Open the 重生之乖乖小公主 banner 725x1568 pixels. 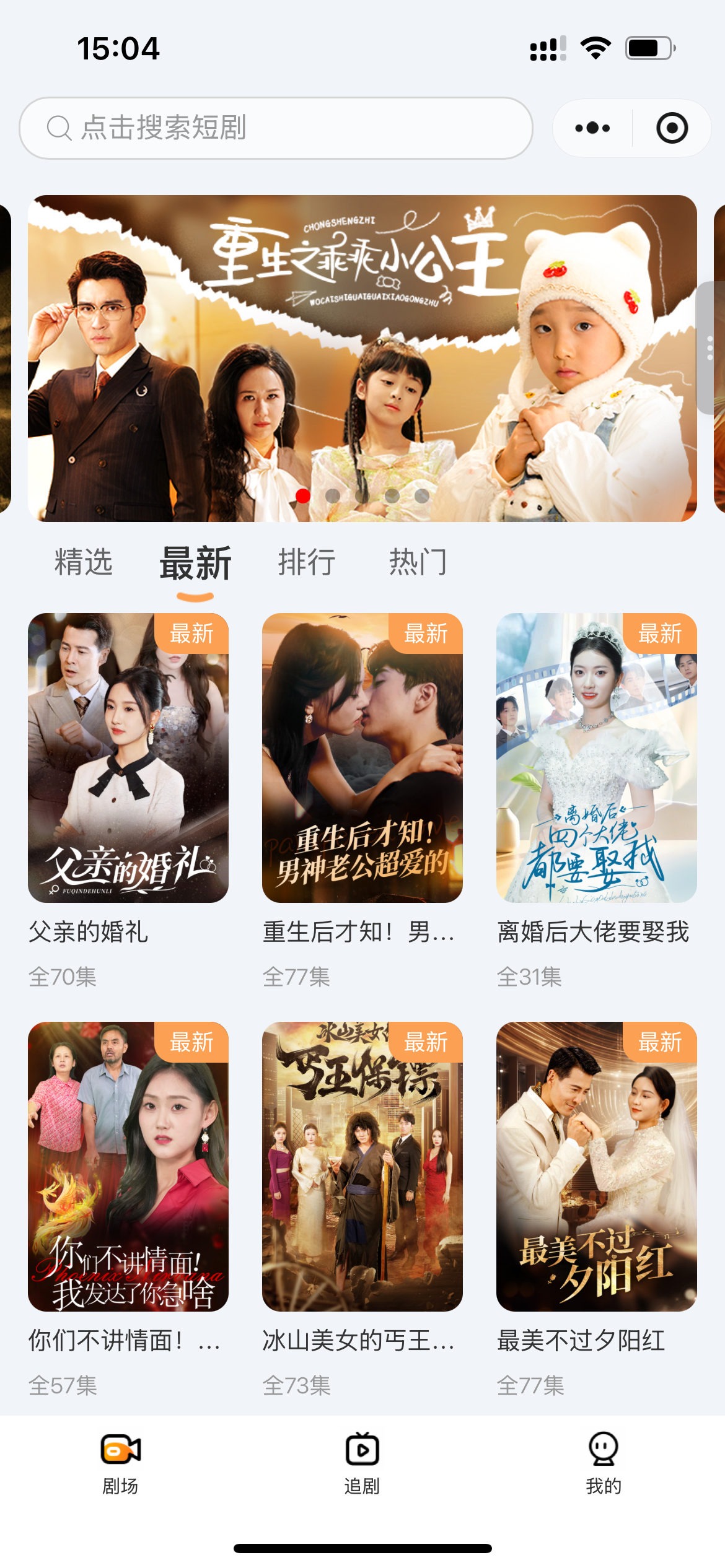[362, 358]
